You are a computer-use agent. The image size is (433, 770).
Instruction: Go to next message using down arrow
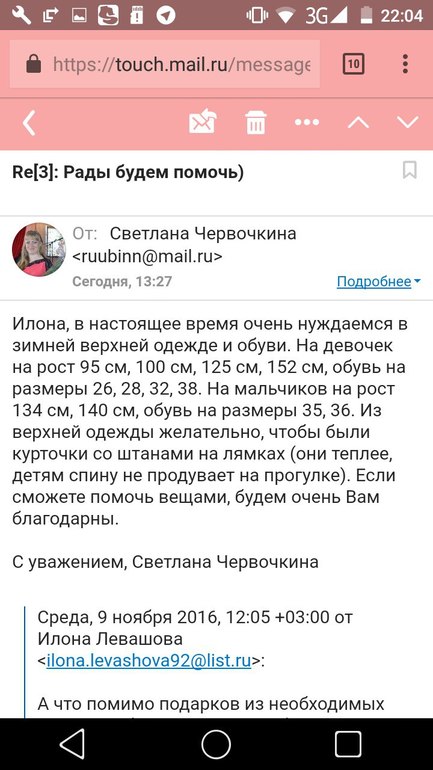tap(408, 122)
